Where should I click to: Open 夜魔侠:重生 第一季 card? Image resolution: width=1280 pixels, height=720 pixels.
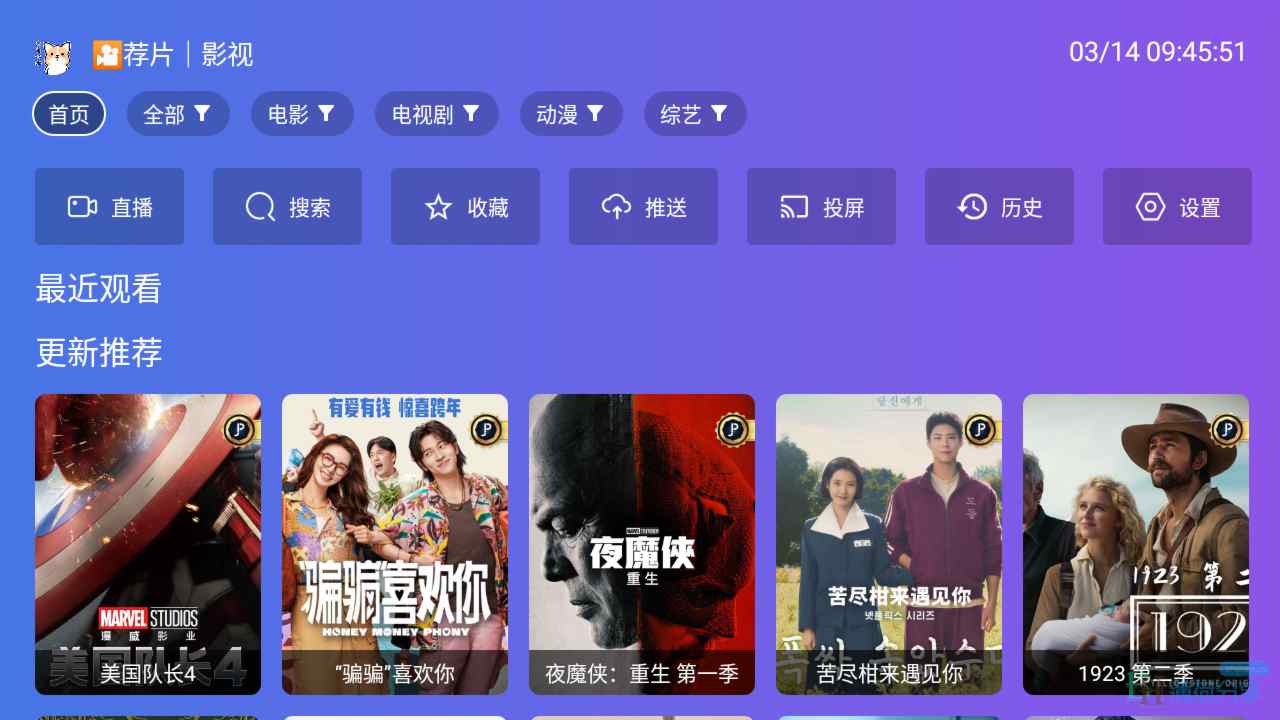point(642,544)
